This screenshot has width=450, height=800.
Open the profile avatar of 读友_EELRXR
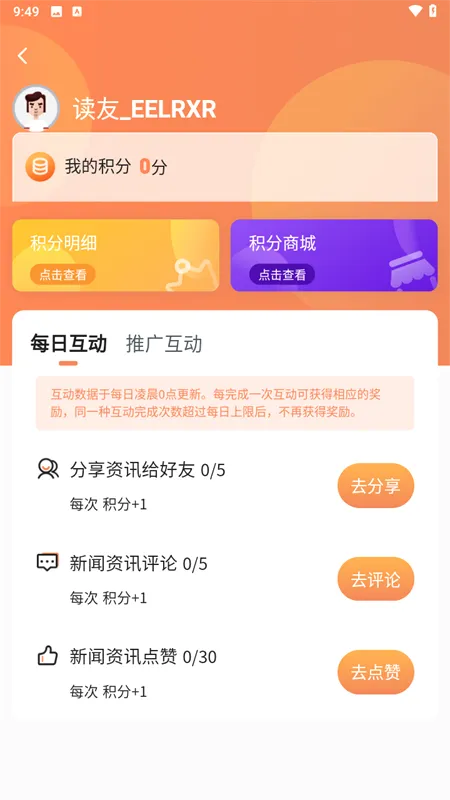[x=36, y=108]
